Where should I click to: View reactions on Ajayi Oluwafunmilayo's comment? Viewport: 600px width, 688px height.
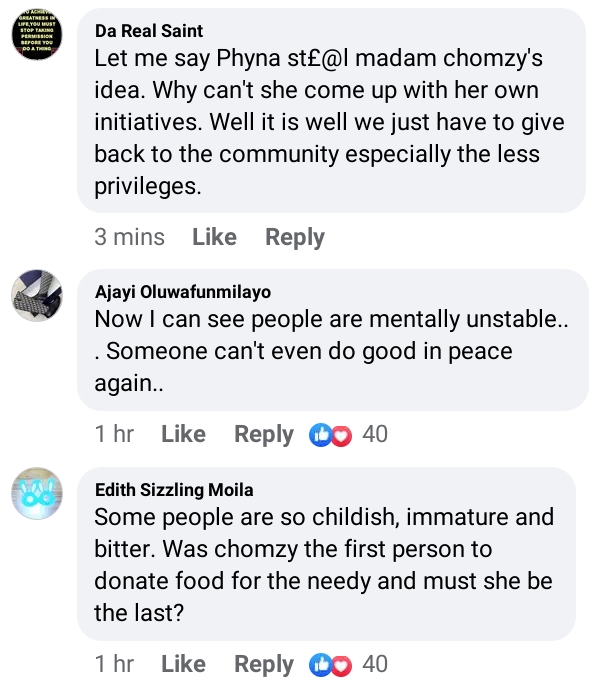348,434
